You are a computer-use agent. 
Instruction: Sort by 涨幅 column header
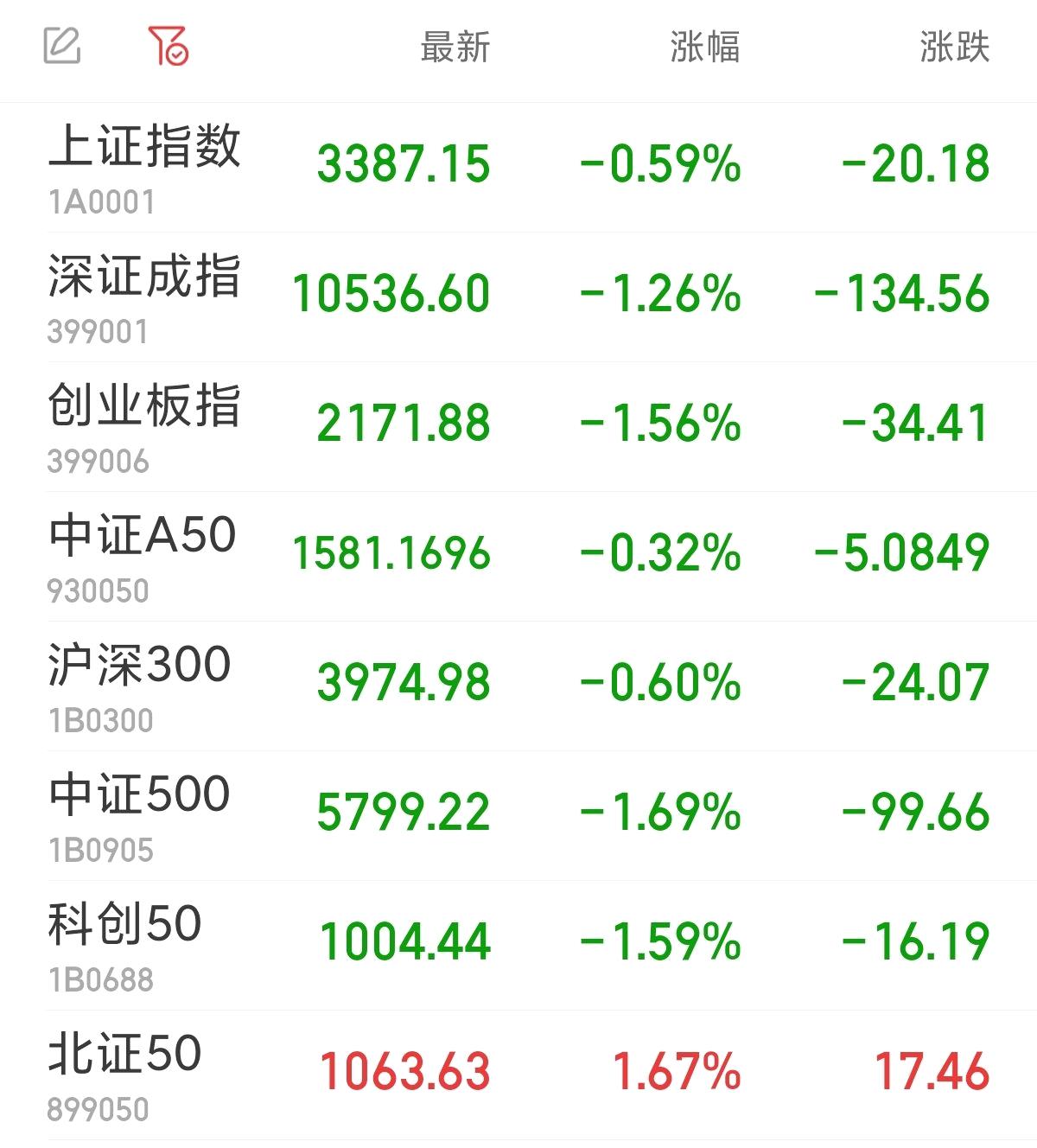point(704,48)
